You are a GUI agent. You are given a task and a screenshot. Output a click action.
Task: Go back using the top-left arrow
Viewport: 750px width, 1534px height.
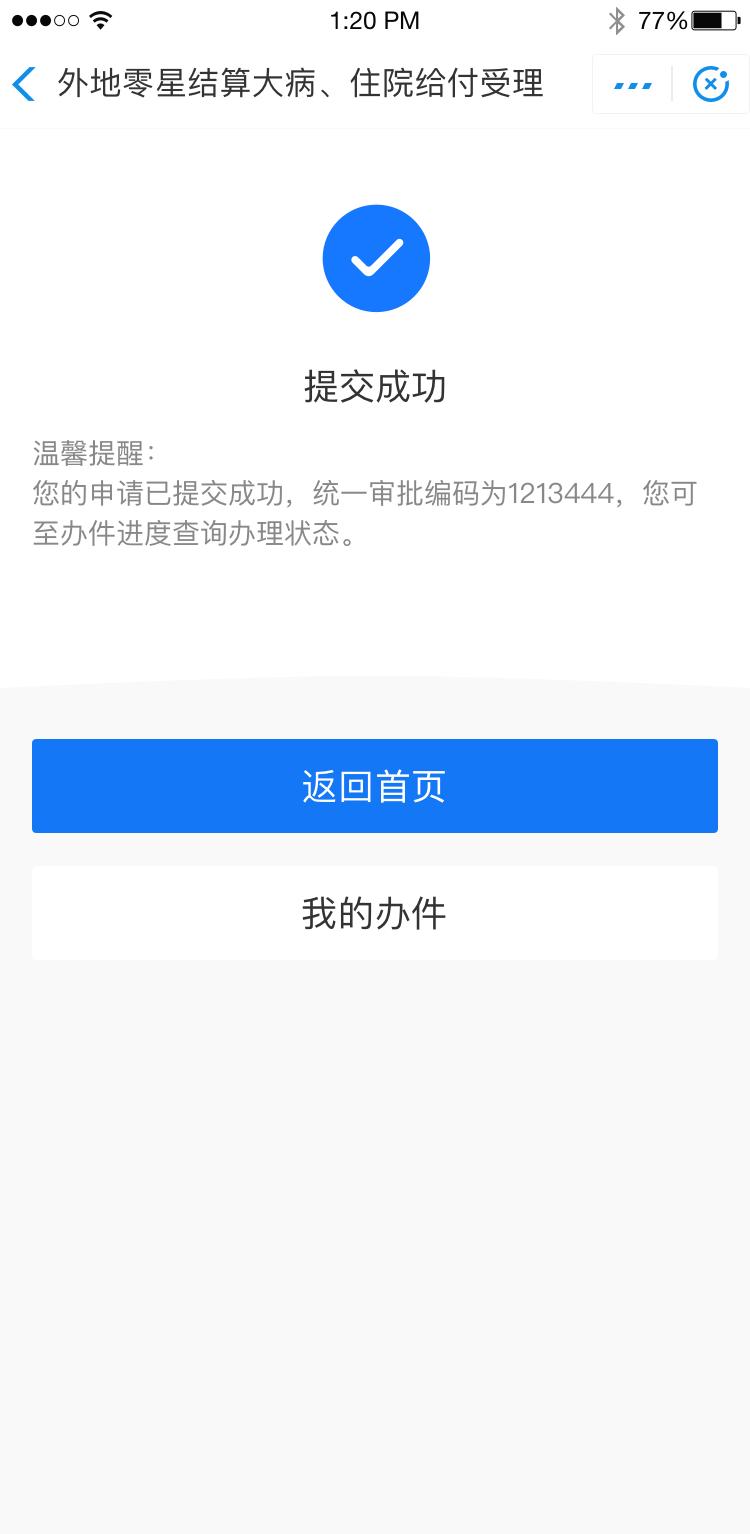[x=25, y=84]
